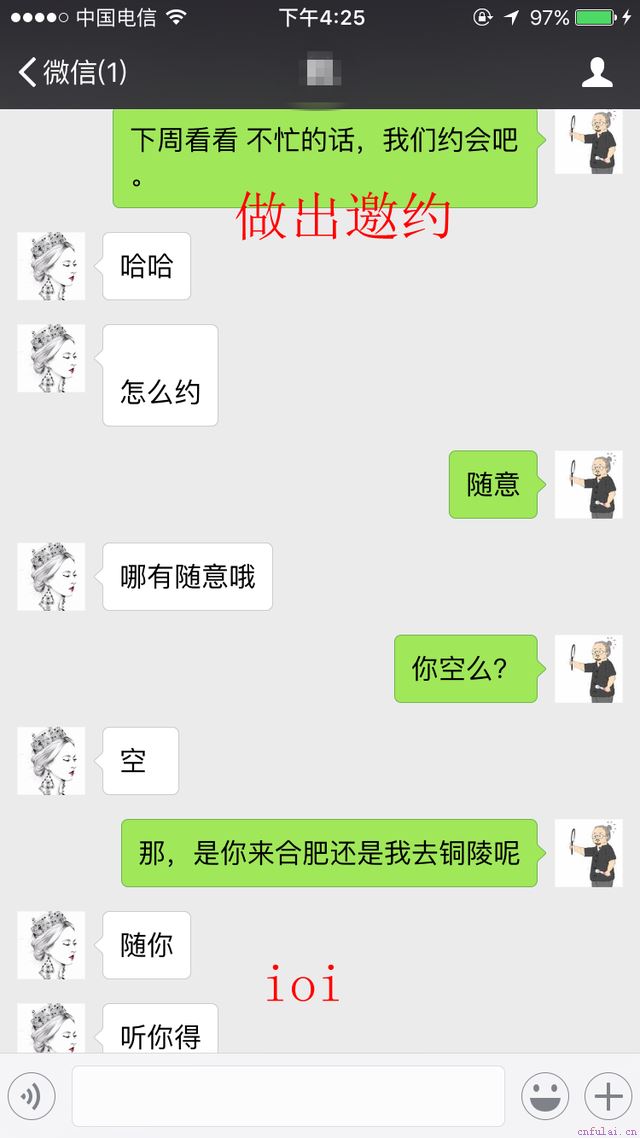640x1138 pixels.
Task: Open the emoji sticker panel
Action: point(545,1097)
